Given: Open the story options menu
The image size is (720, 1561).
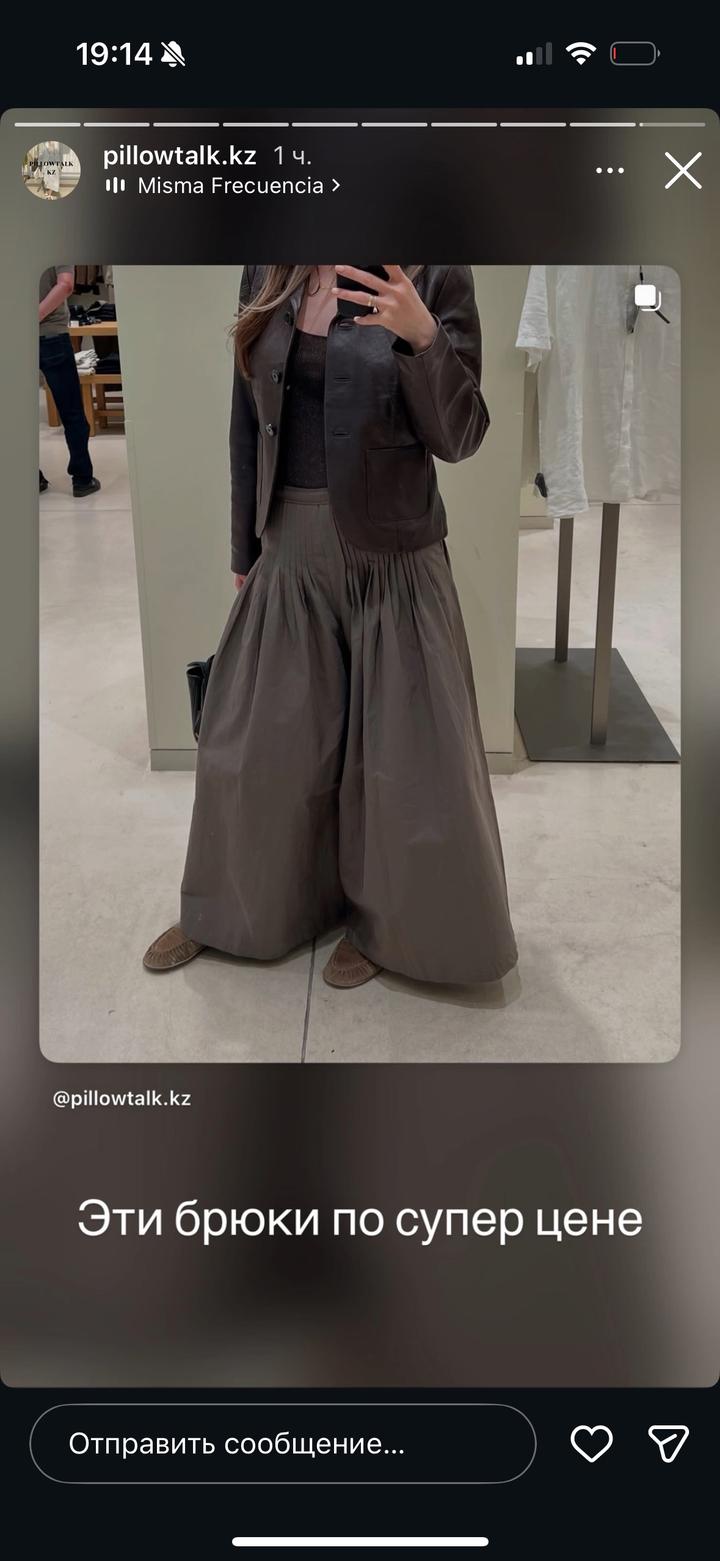Looking at the screenshot, I should click(610, 171).
